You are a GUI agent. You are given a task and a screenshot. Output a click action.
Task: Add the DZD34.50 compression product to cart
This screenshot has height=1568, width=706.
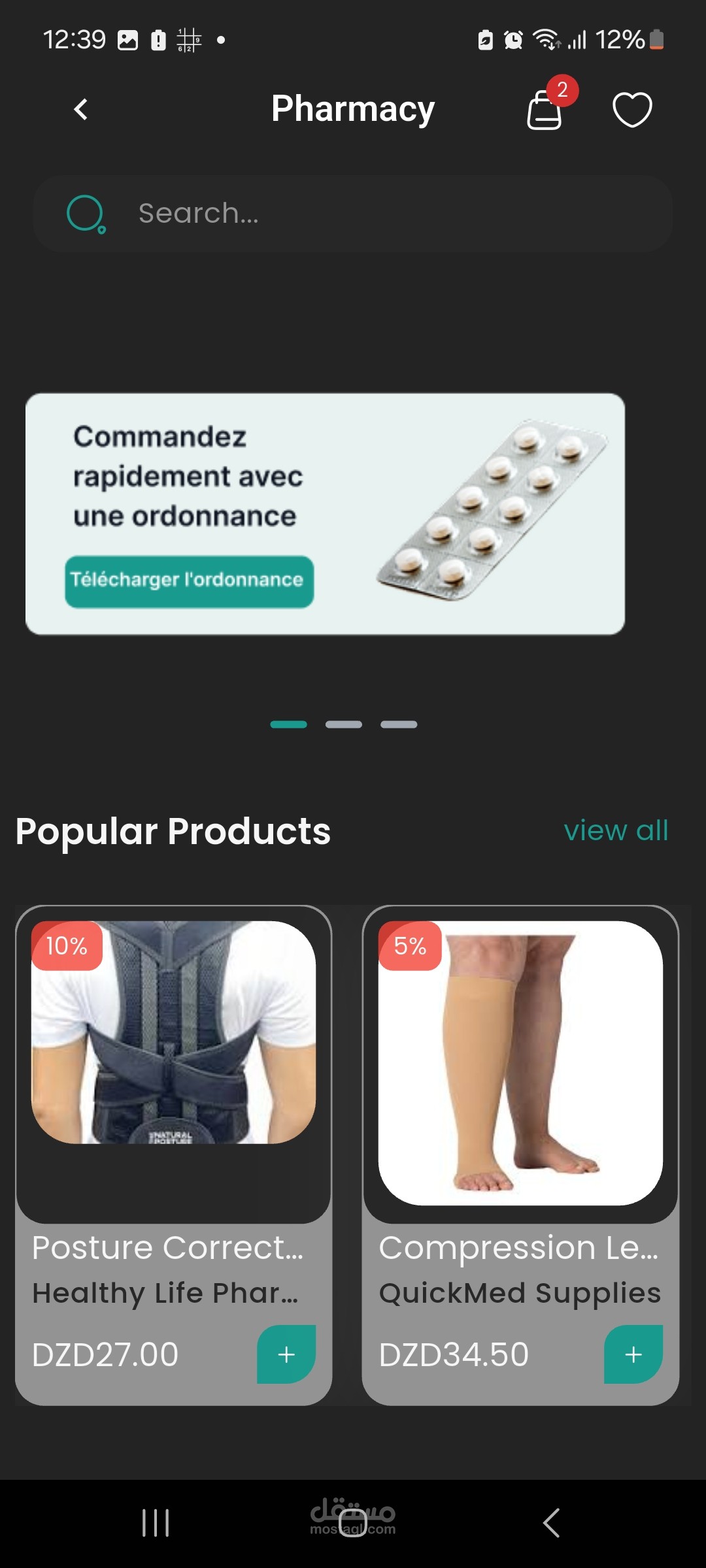633,1354
